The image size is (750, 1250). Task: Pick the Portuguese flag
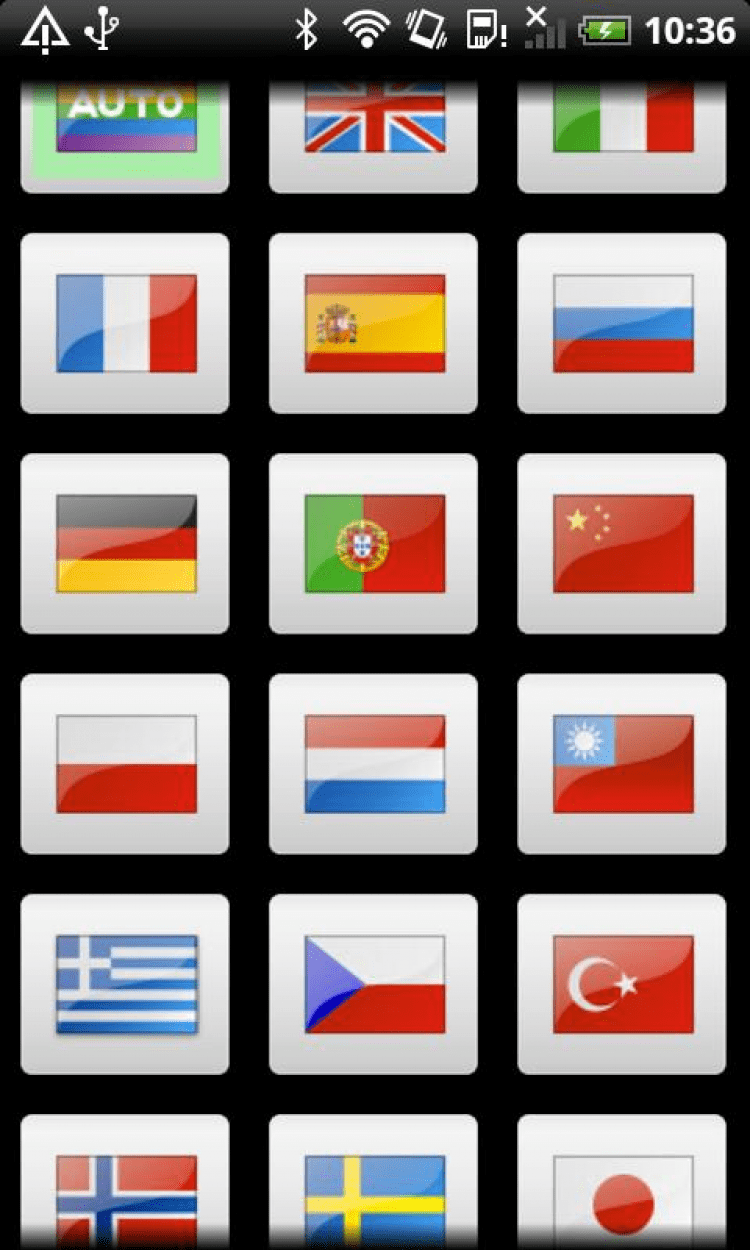coord(373,543)
